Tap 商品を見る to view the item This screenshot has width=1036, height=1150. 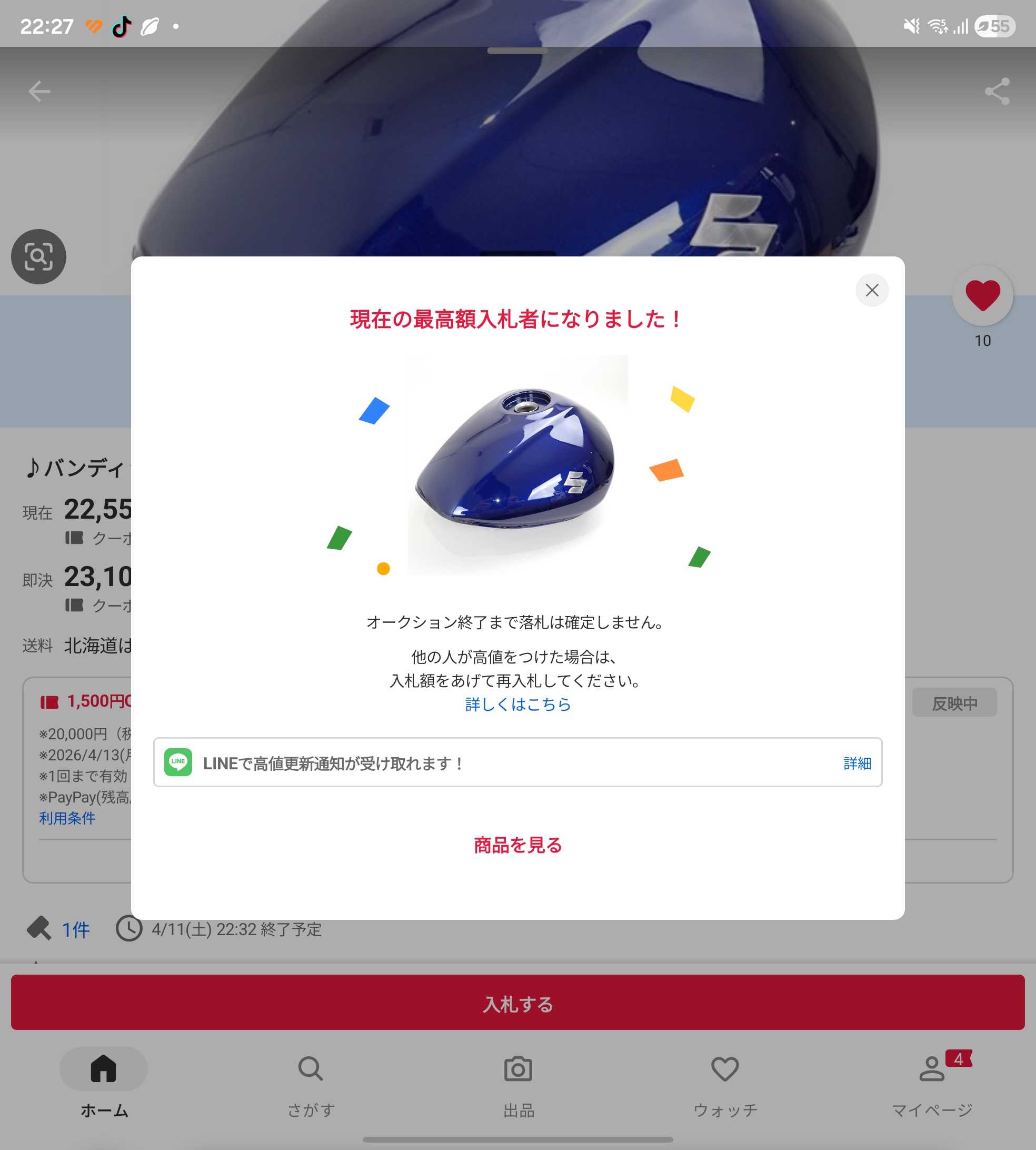(517, 845)
